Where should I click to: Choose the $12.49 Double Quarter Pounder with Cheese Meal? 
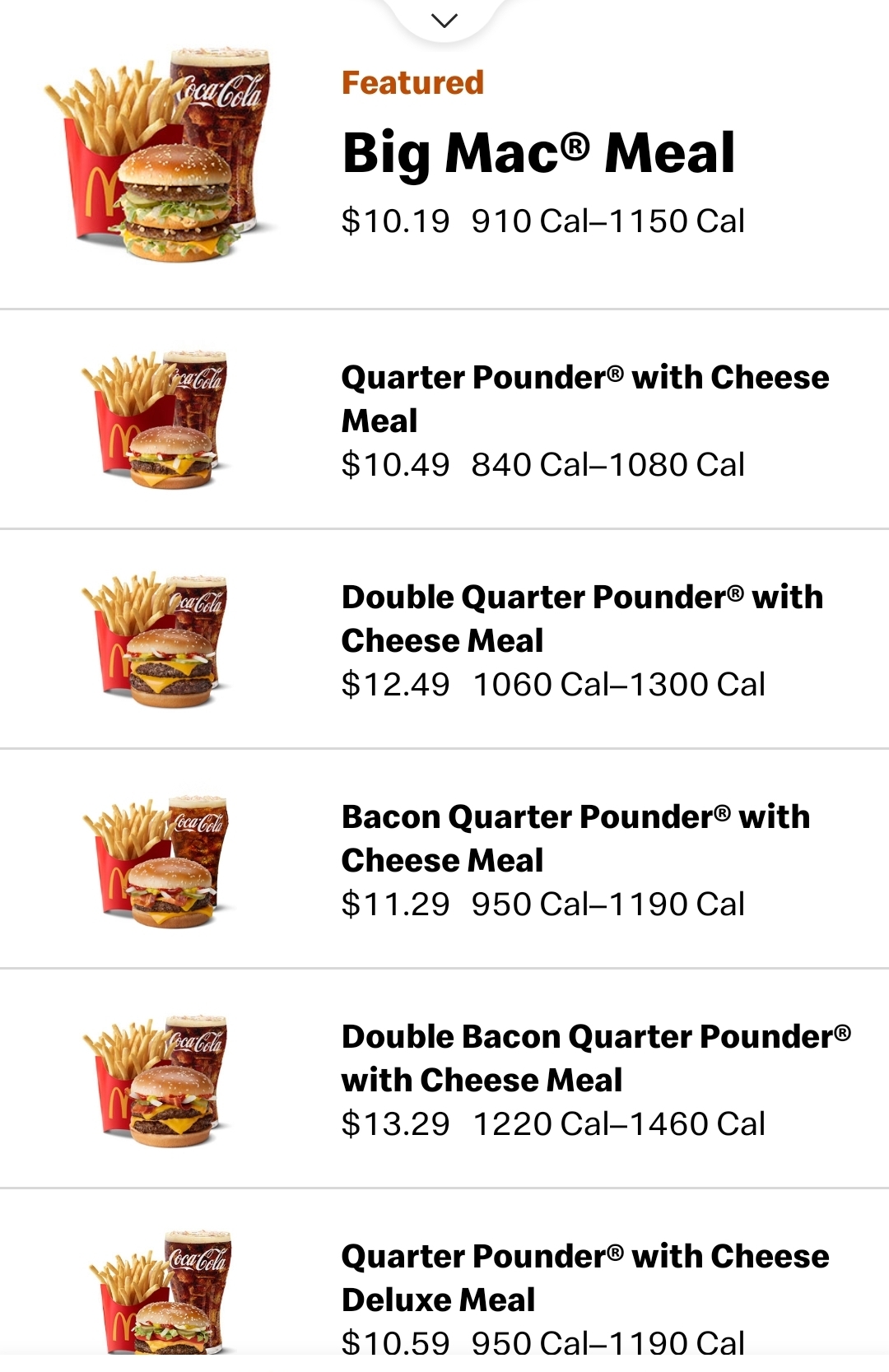coord(581,619)
